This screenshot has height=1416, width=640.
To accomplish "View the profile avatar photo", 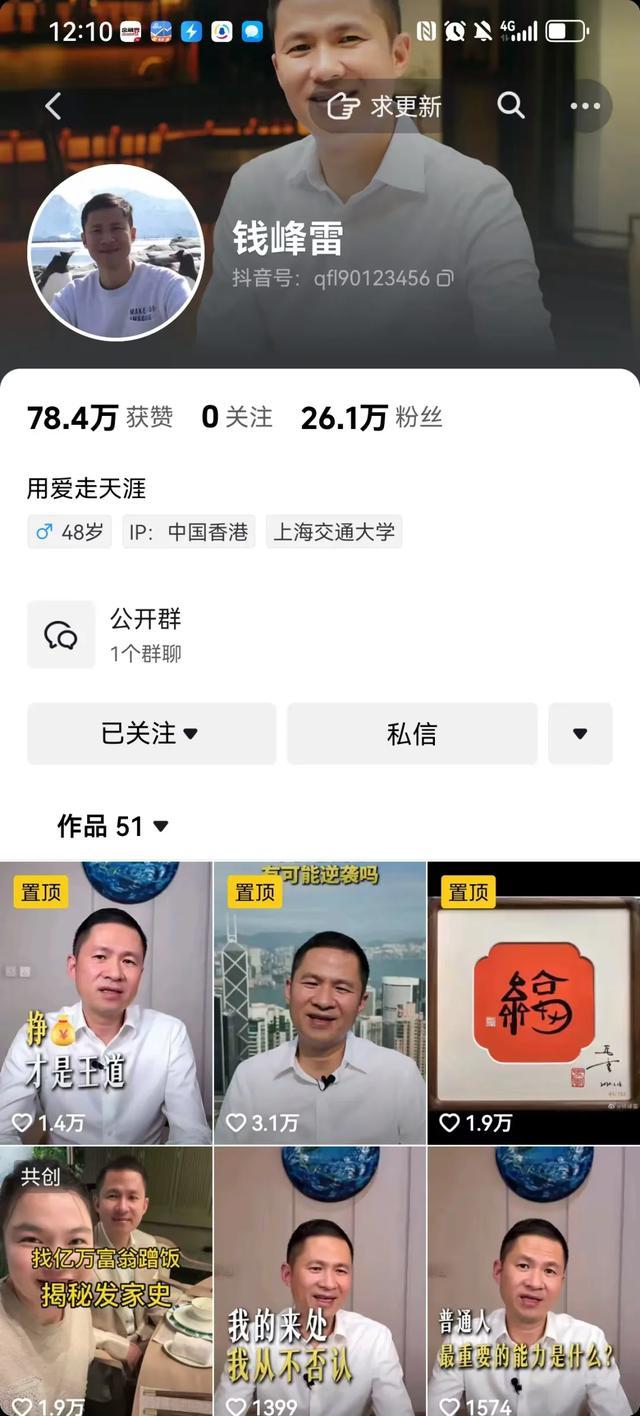I will point(115,252).
